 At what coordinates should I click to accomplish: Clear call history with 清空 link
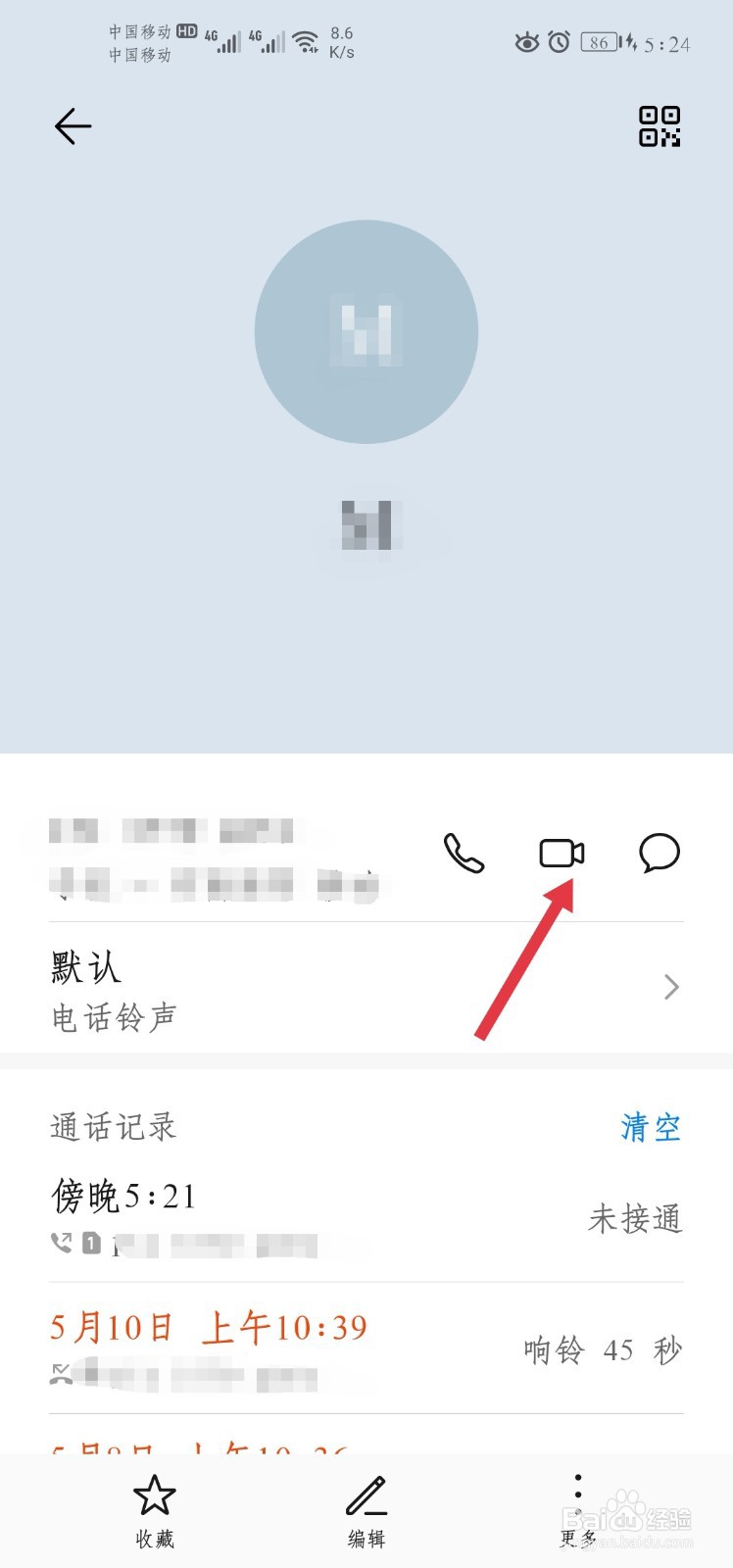click(x=652, y=1127)
